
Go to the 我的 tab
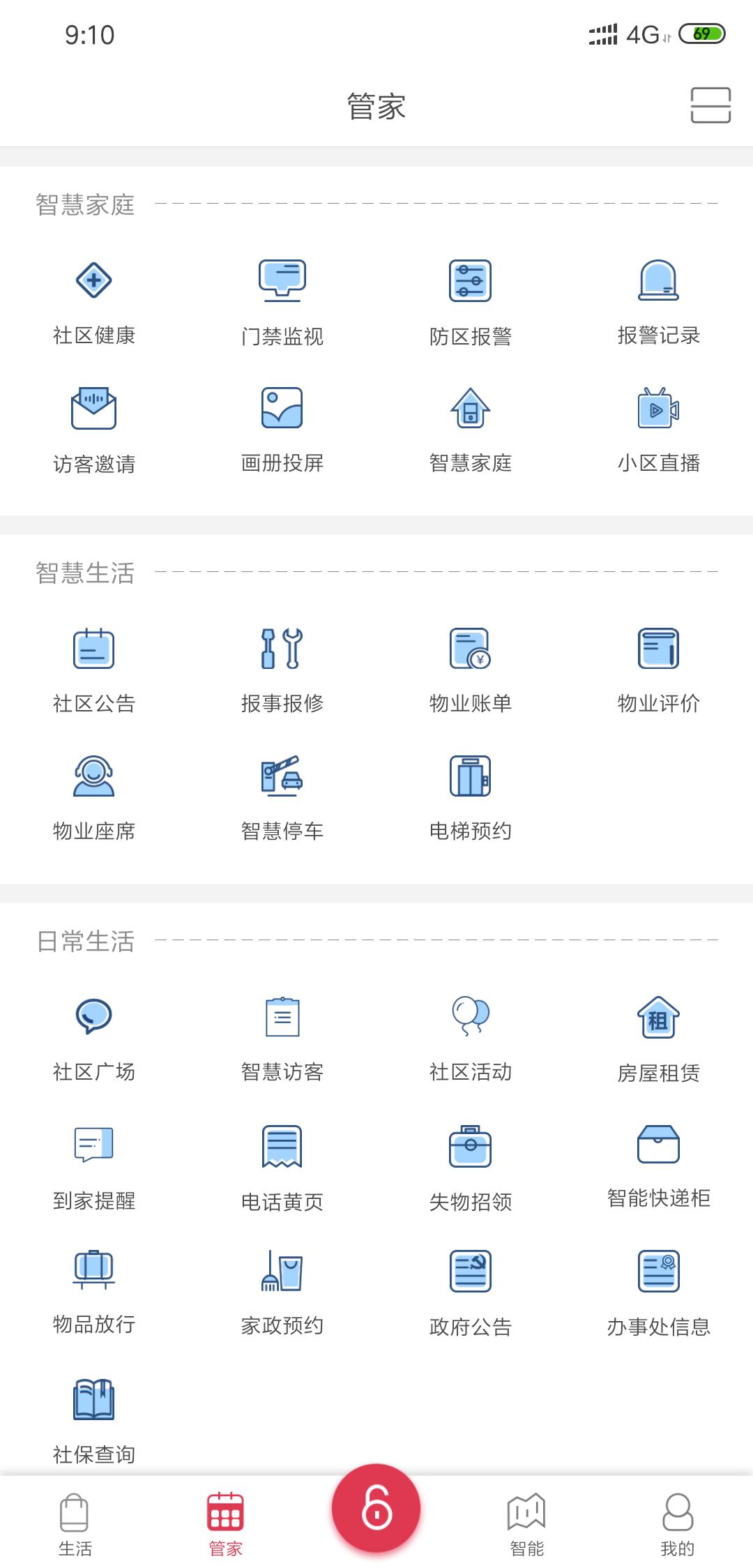(x=677, y=1524)
